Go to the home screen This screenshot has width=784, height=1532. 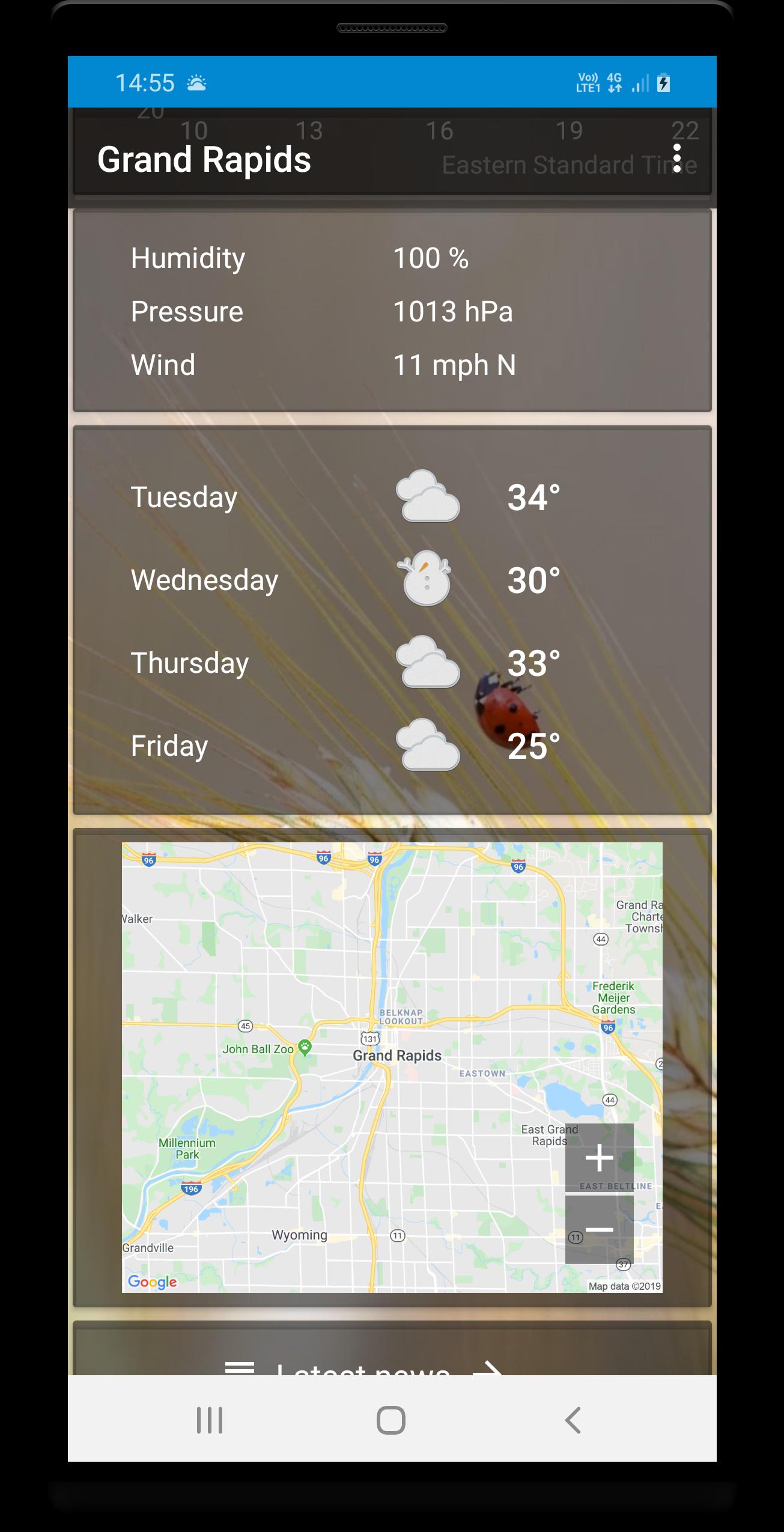[391, 1420]
